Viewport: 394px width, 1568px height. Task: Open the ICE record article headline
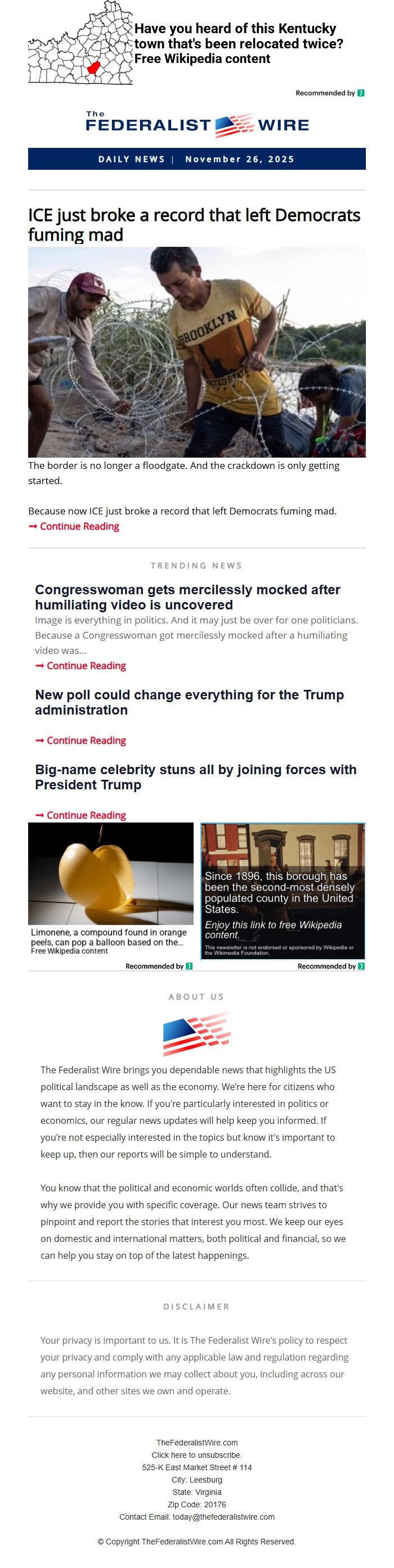click(194, 225)
